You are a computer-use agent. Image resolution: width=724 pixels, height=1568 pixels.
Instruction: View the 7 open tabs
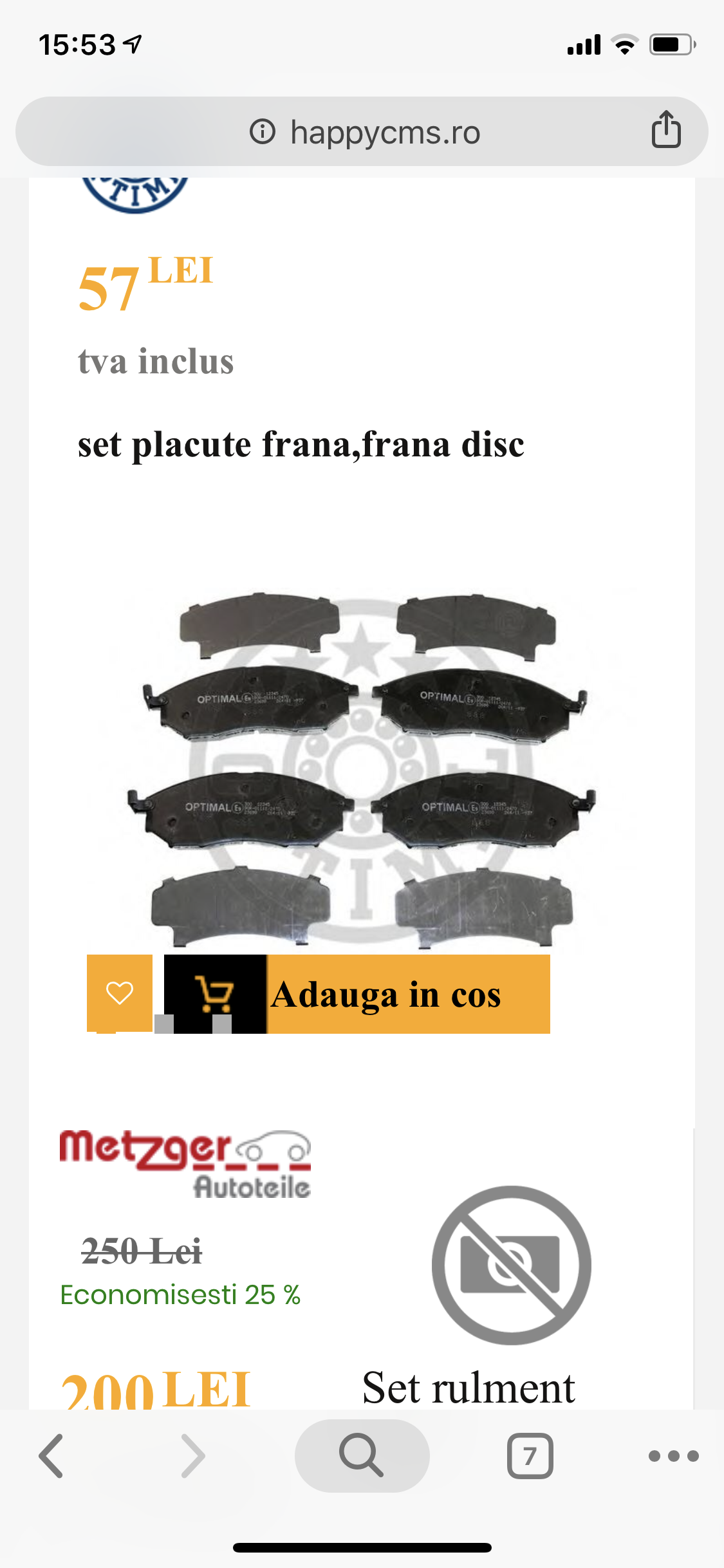coord(530,1455)
